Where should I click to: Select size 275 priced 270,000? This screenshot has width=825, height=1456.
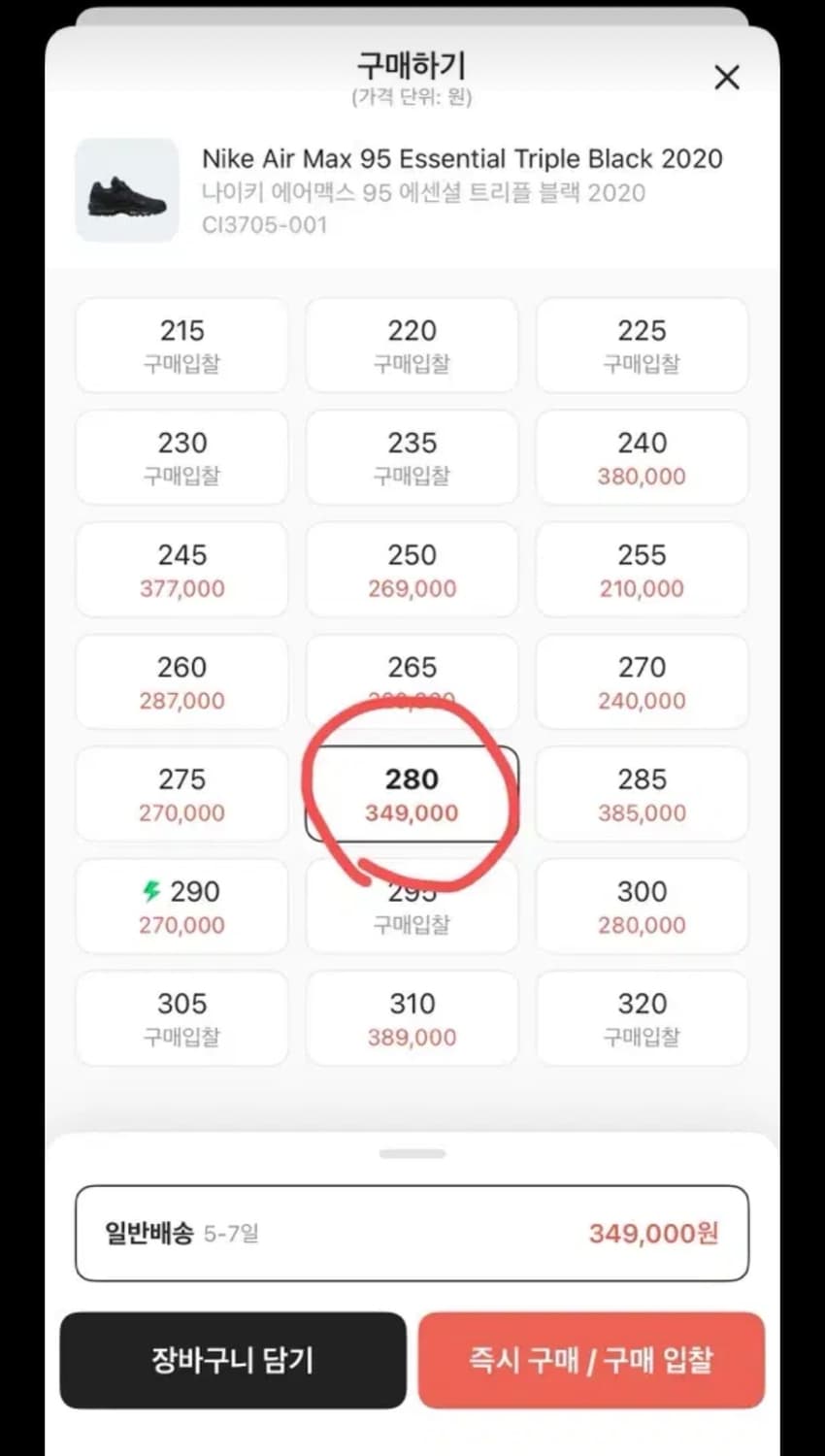181,793
